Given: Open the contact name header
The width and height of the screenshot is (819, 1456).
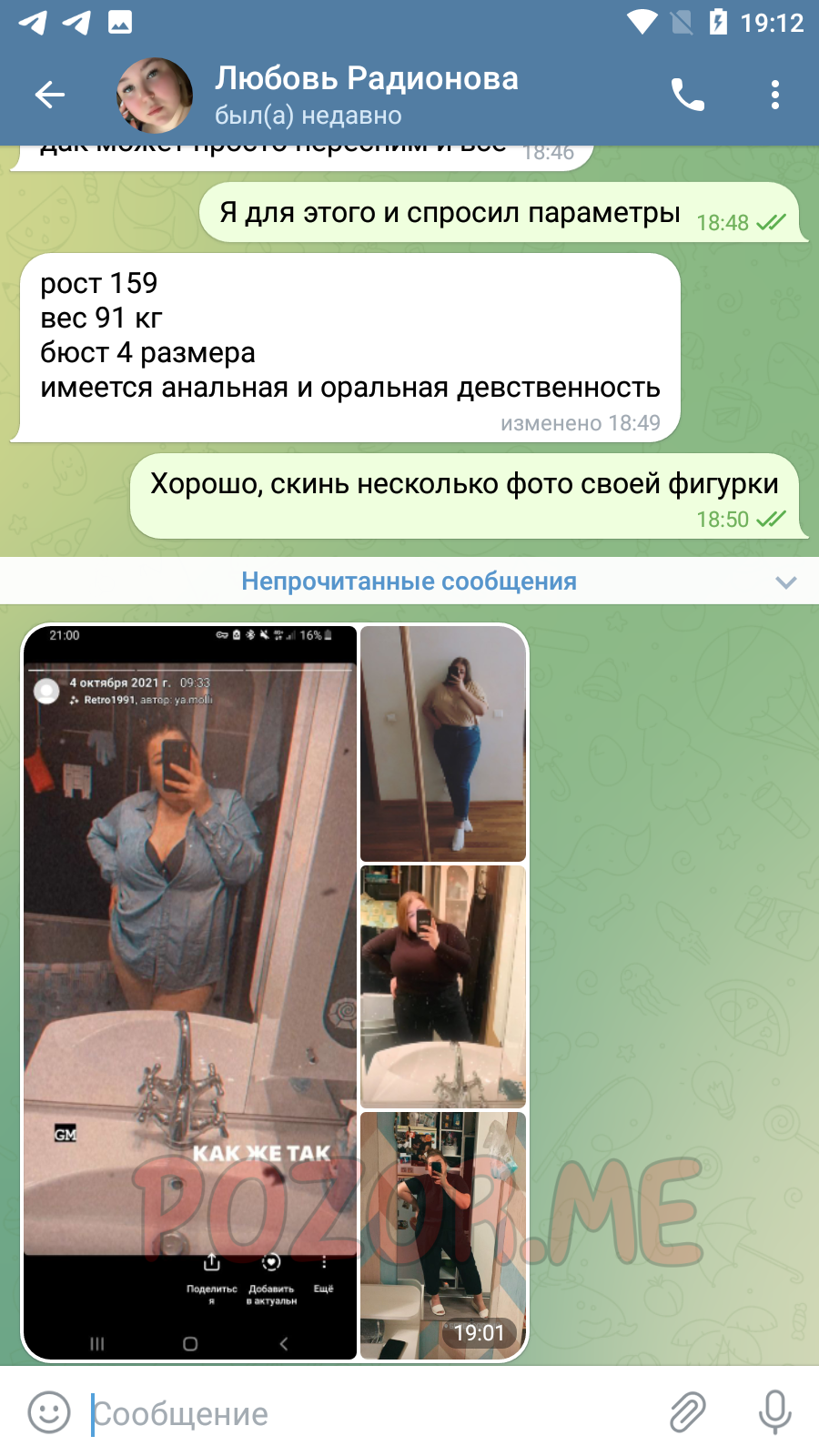Looking at the screenshot, I should 367,95.
